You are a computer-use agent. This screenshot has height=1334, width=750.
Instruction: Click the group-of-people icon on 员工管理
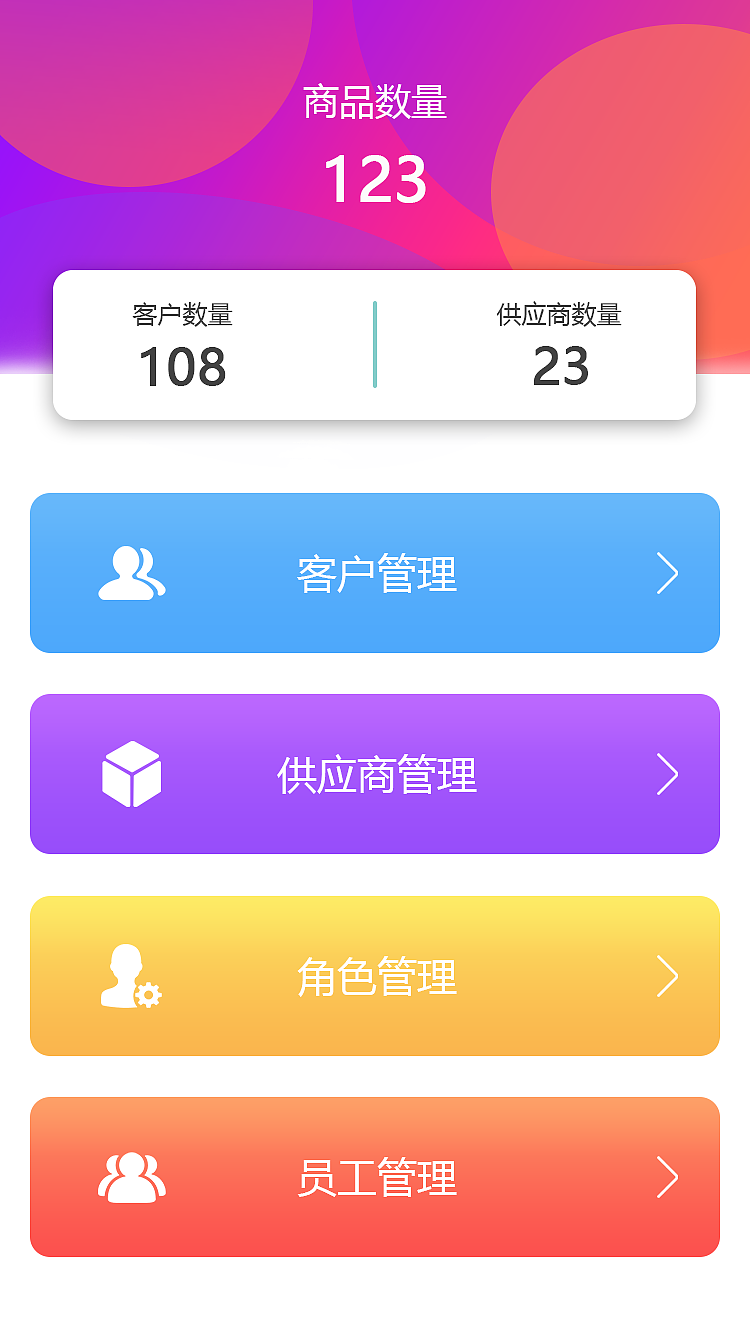pyautogui.click(x=133, y=1177)
